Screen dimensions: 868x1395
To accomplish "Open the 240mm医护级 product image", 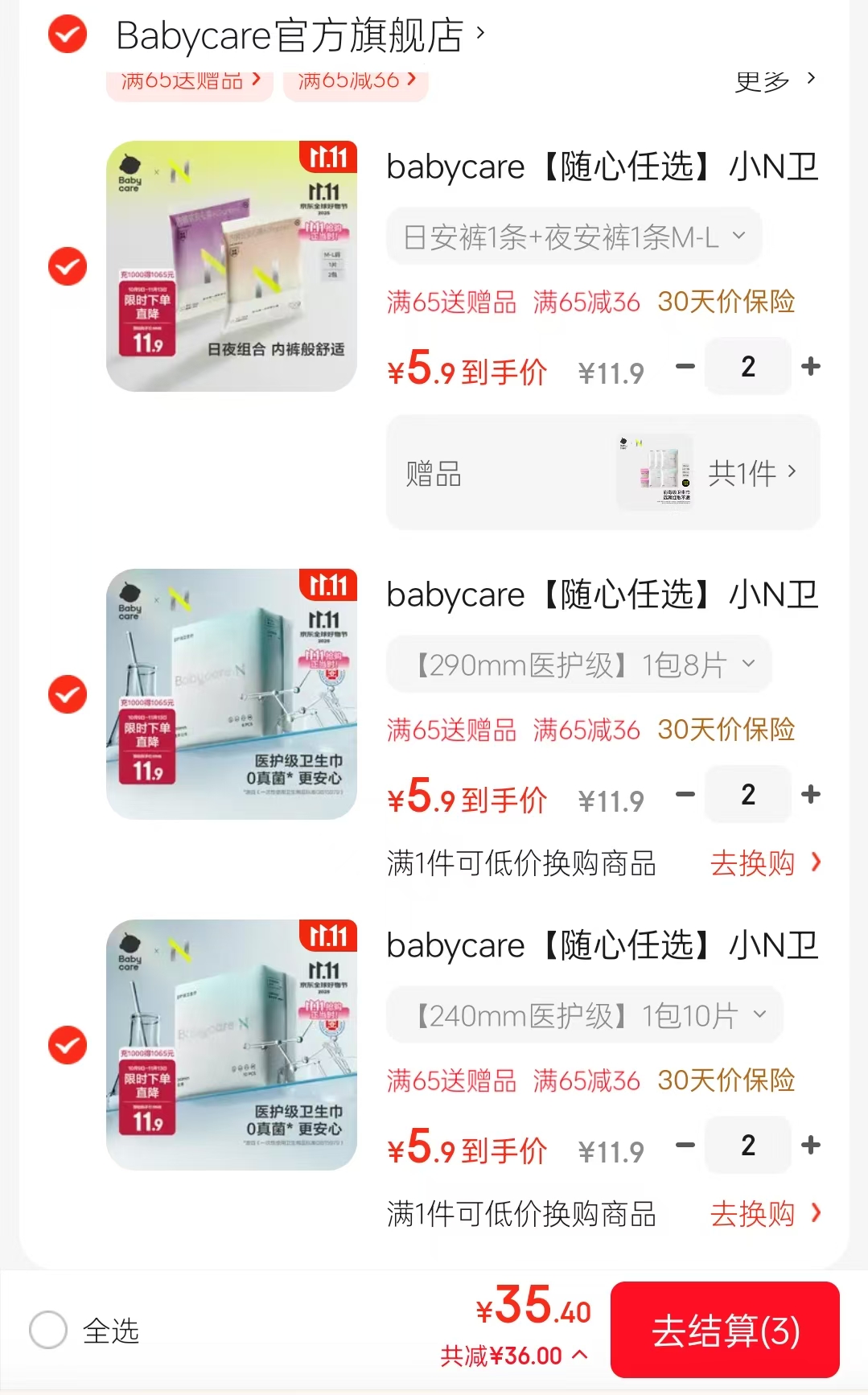I will (231, 1045).
